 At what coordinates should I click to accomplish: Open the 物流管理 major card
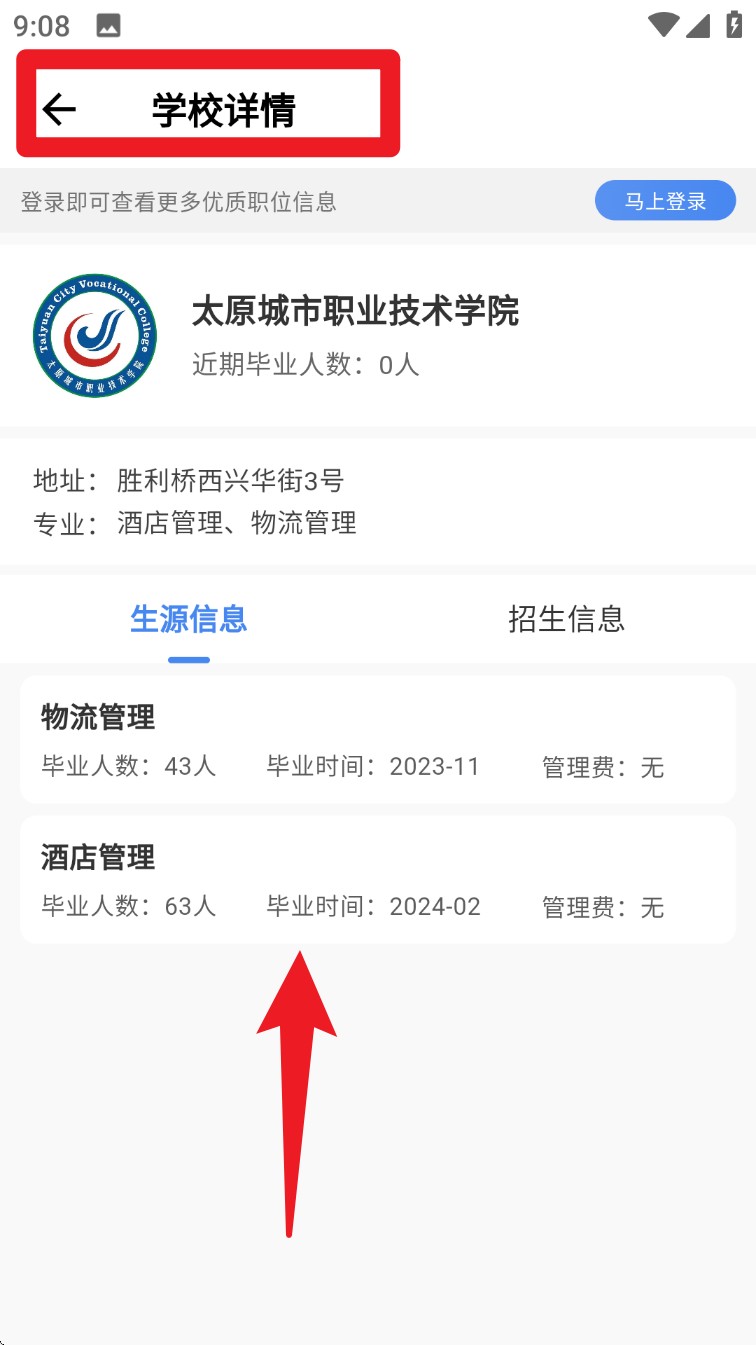coord(377,740)
